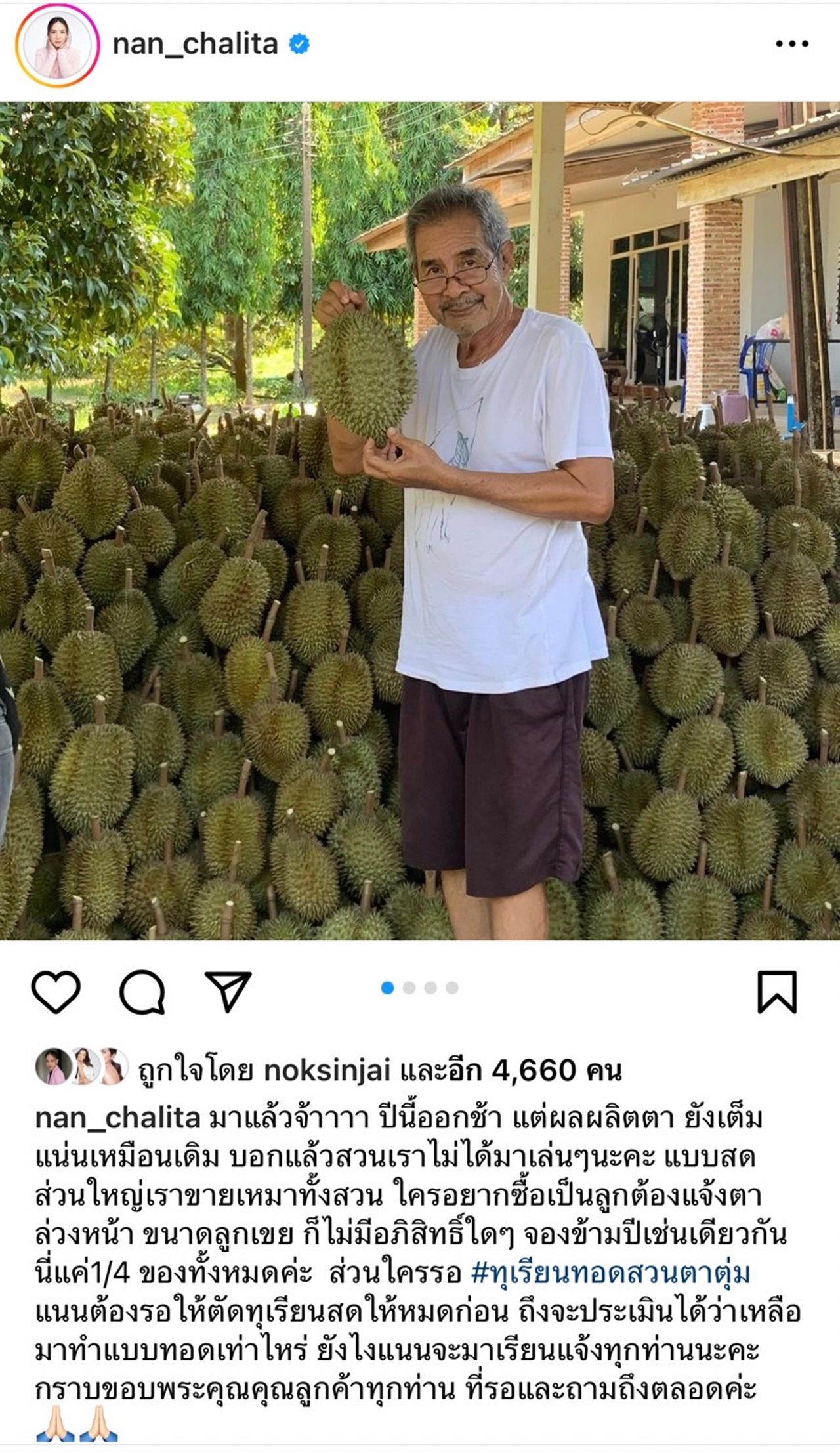The width and height of the screenshot is (840, 1453).
Task: Open comments with the speech bubble icon
Action: click(x=142, y=991)
